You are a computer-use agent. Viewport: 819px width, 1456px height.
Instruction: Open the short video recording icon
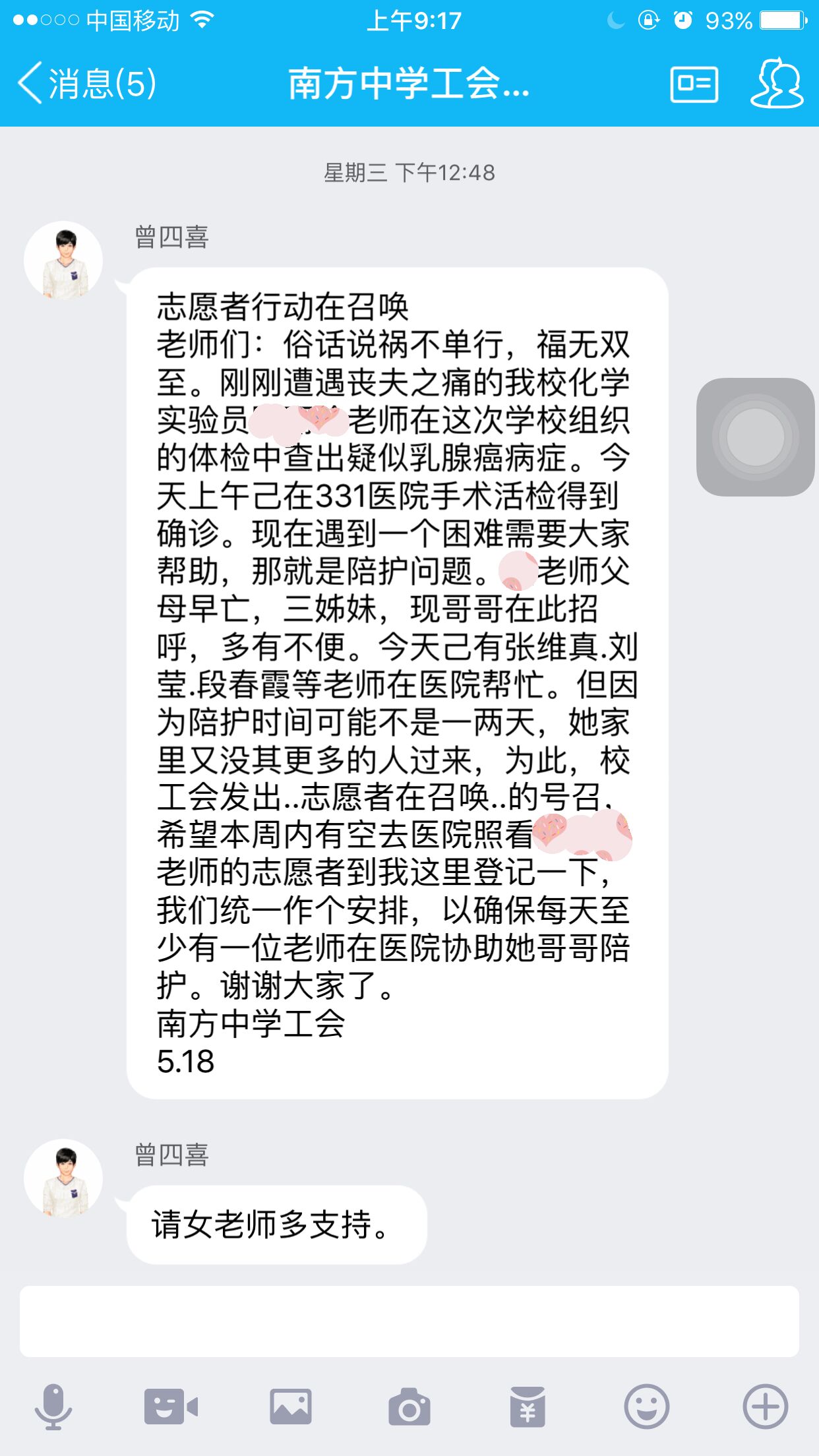pos(171,1407)
